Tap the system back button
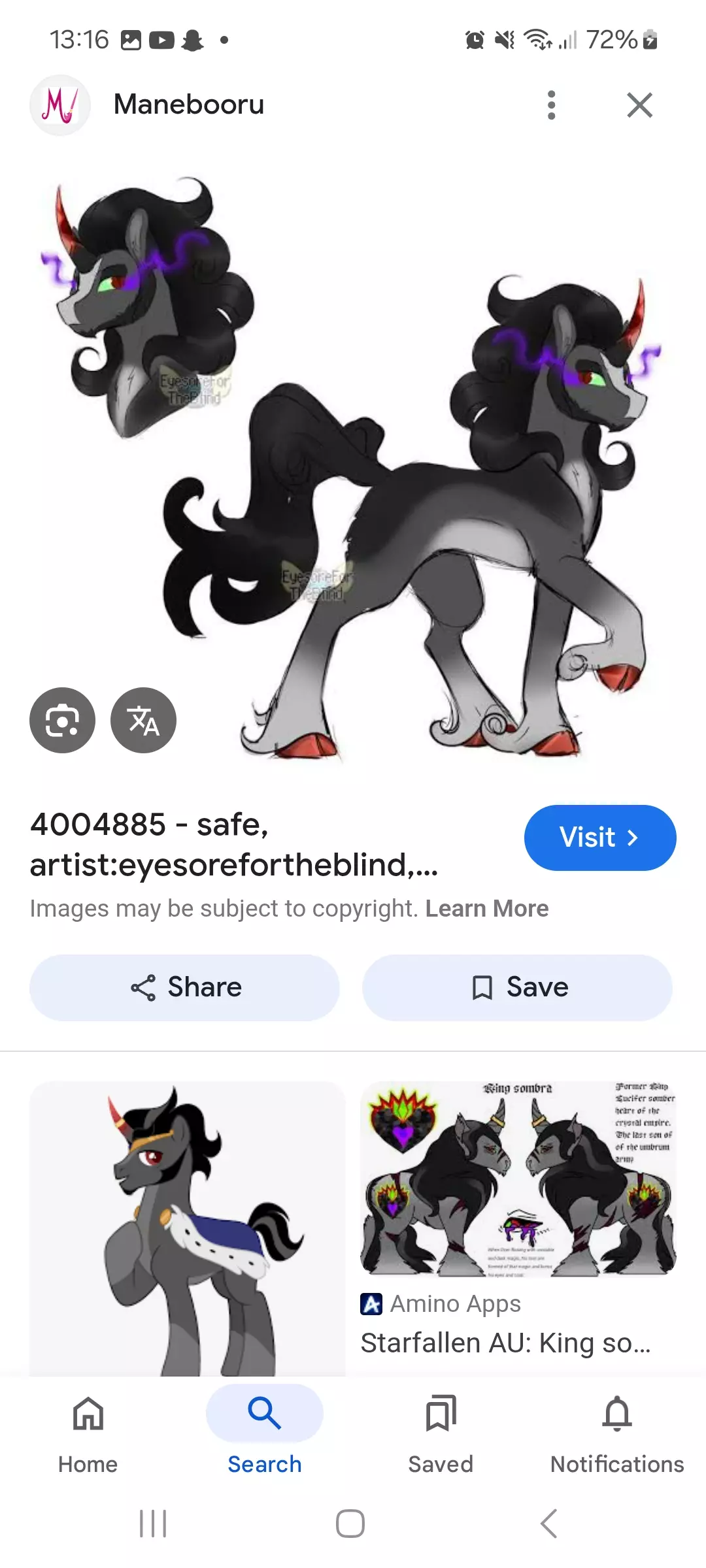The image size is (706, 1568). pyautogui.click(x=549, y=1524)
